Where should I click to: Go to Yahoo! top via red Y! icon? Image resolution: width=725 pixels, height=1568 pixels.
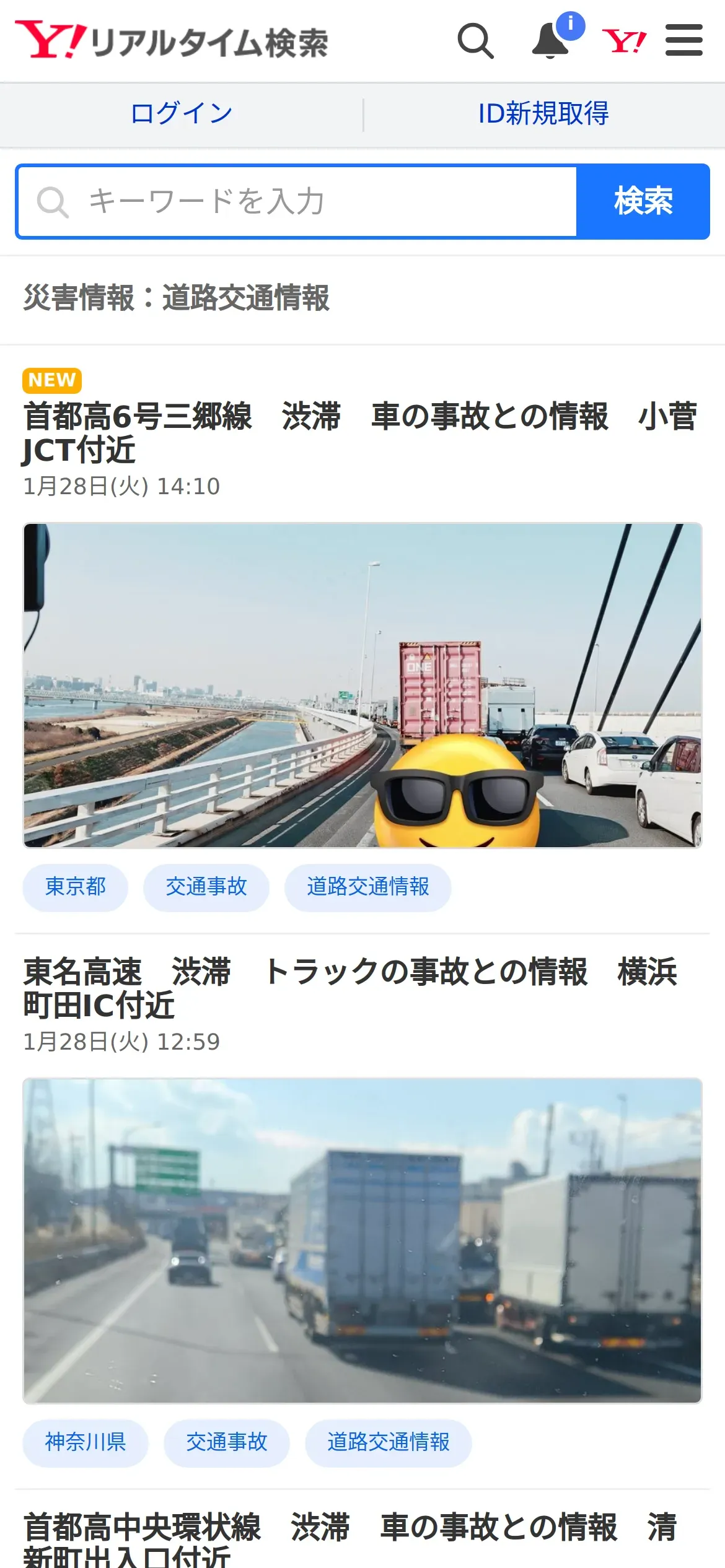click(x=624, y=41)
